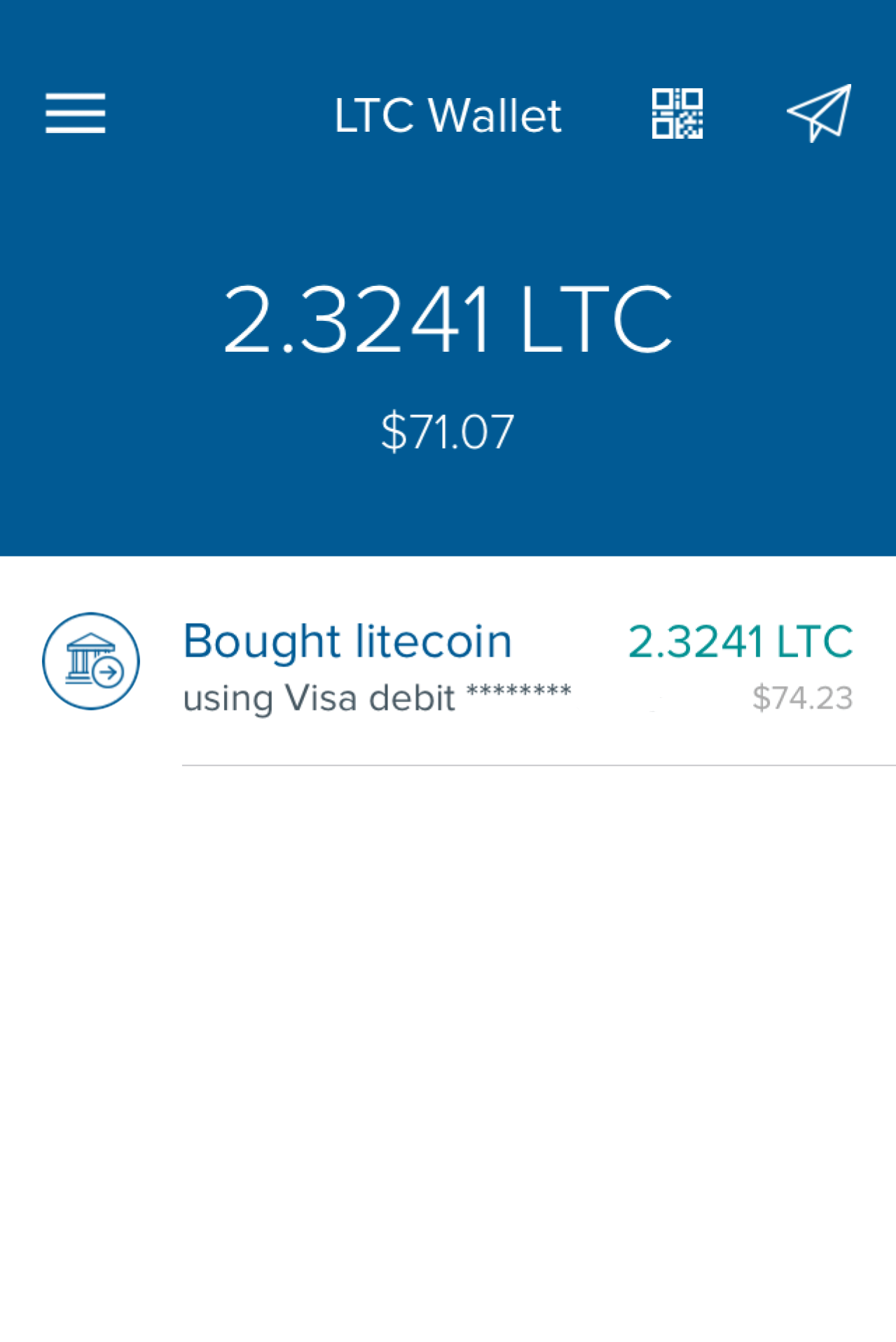Tap the $74.23 purchase value
896x1342 pixels.
pos(802,697)
